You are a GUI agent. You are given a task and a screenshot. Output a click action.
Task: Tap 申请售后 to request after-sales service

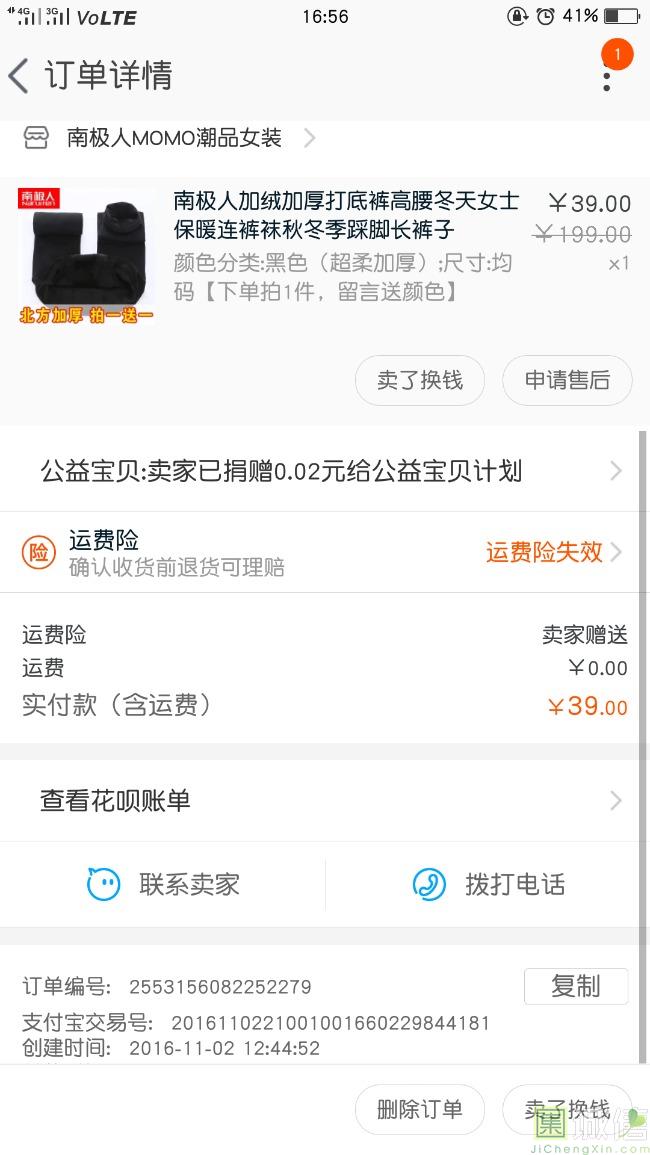[x=567, y=380]
